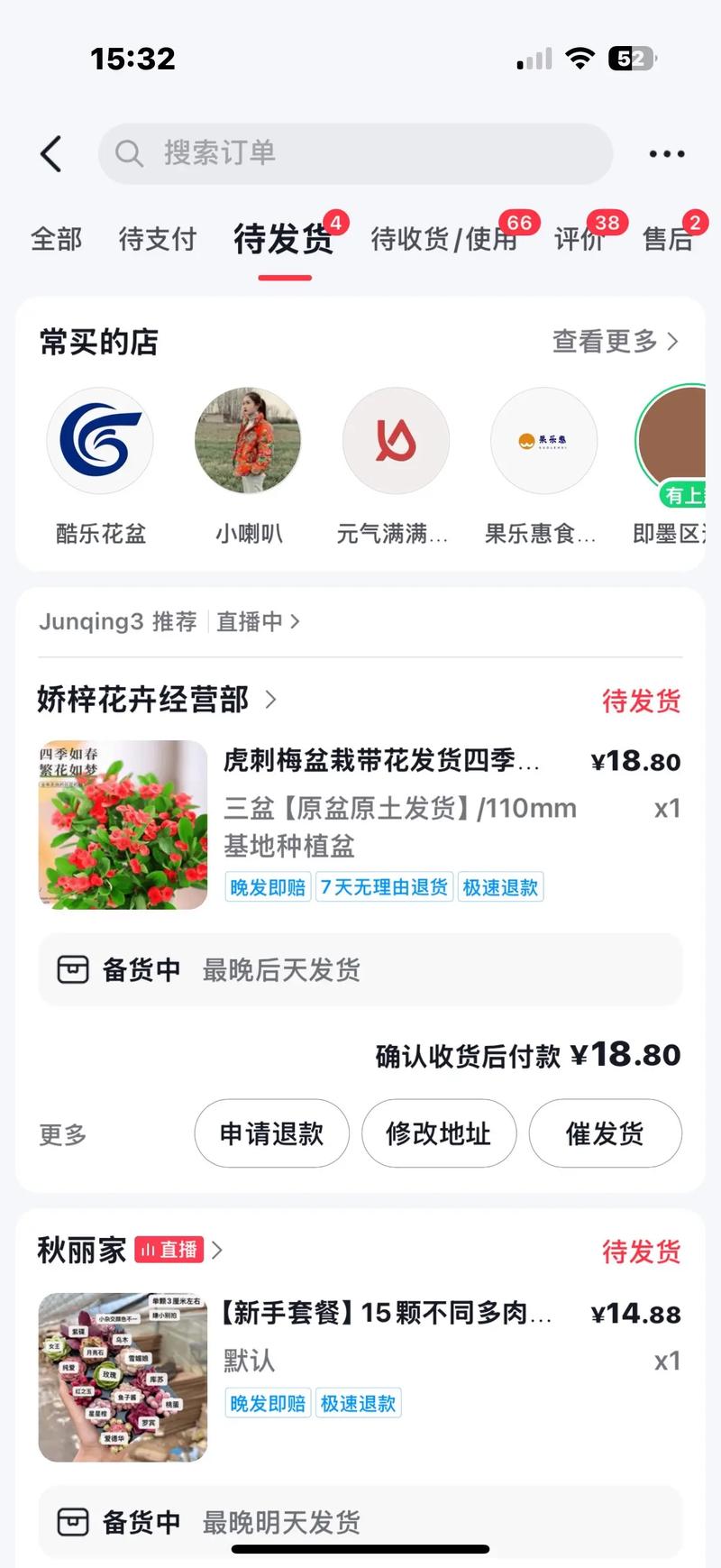Screen dimensions: 721x1568
Task: Select the 待收货/使用 tab
Action: click(x=443, y=239)
